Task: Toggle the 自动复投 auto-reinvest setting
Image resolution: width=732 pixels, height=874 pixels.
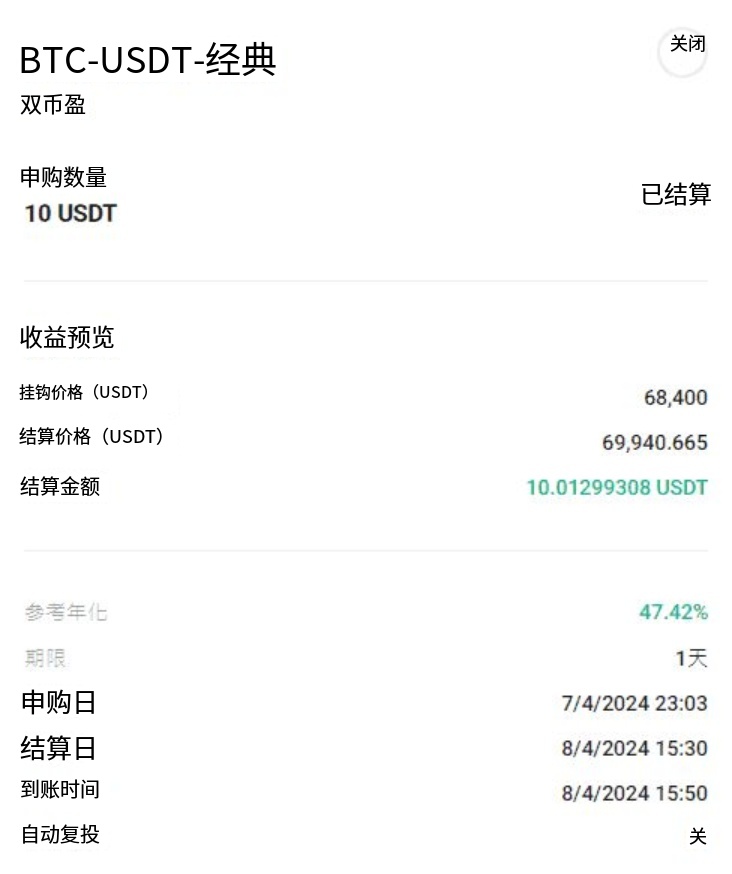Action: point(697,835)
